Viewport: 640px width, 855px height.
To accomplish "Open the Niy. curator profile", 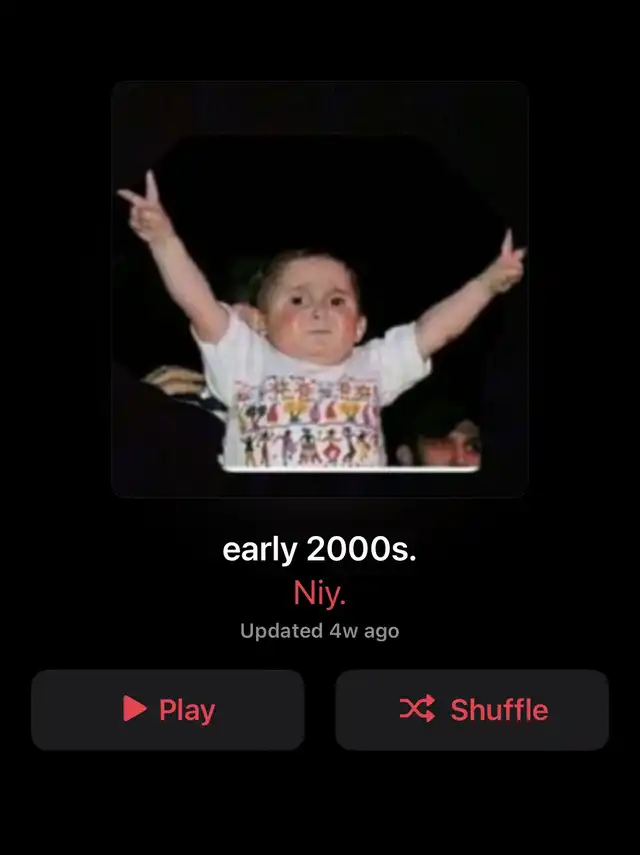I will (x=319, y=592).
